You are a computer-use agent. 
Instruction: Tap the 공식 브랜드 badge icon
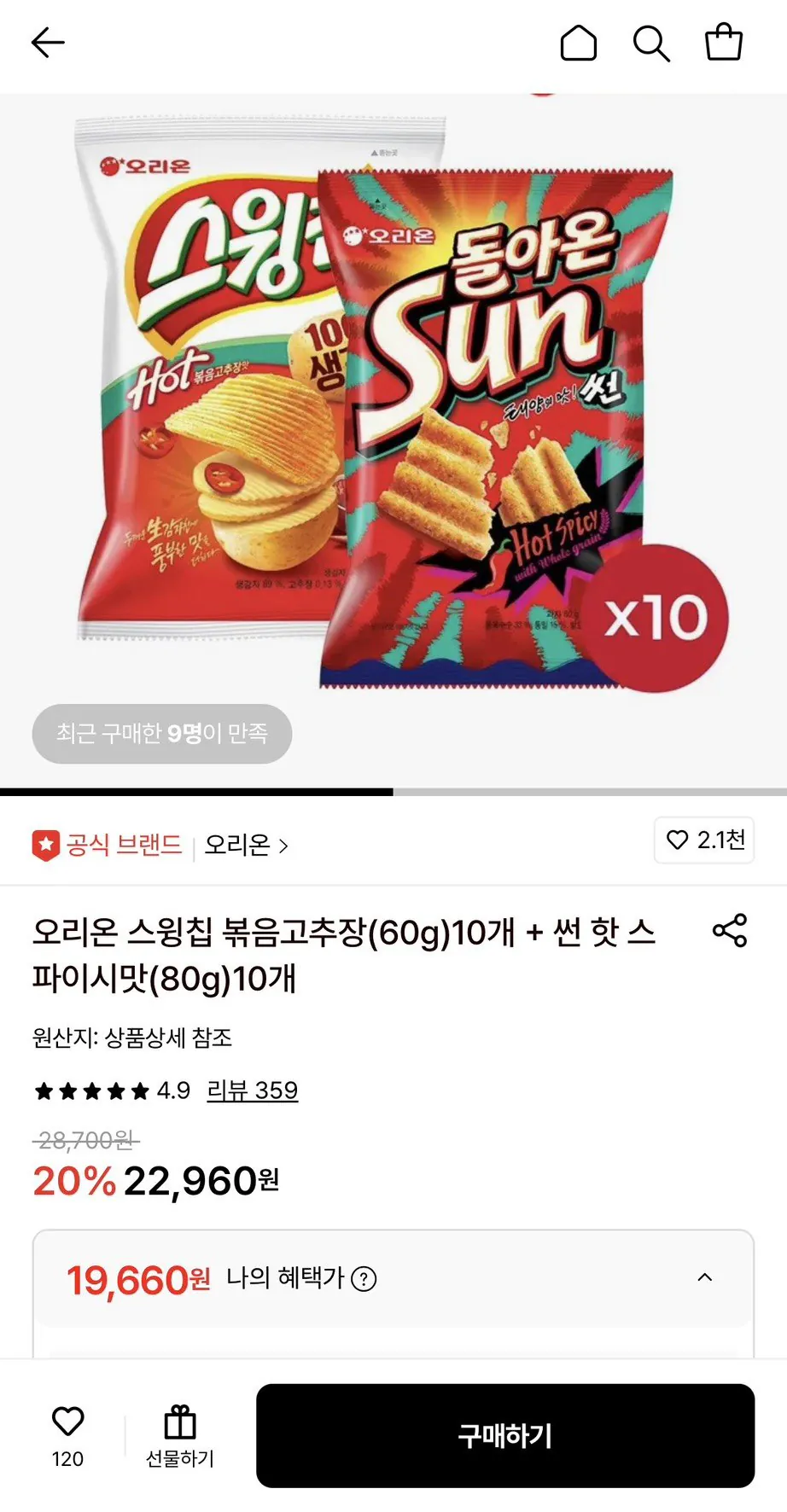[x=48, y=846]
